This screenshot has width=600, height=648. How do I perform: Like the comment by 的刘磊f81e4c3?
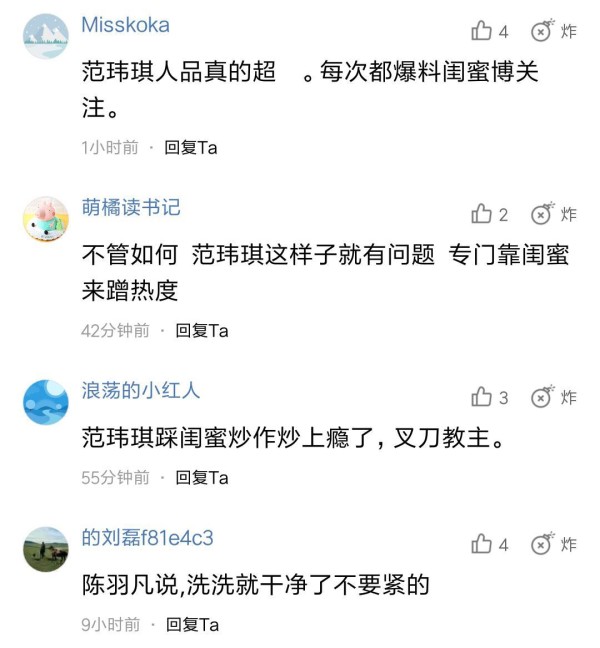point(482,545)
